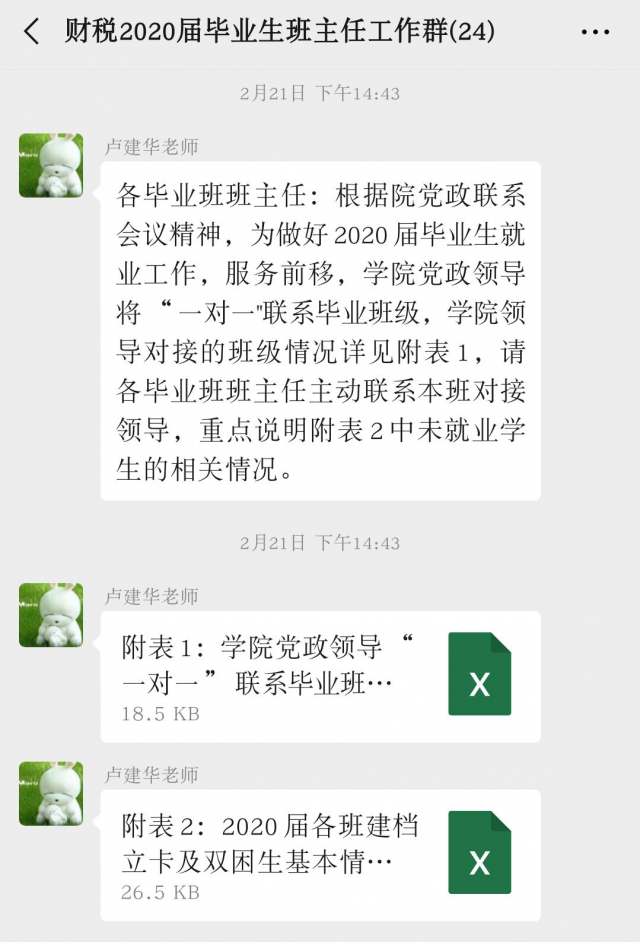The height and width of the screenshot is (942, 640).
Task: Tap 卢建华老师's avatar beside the 附表1 file
Action: (x=51, y=614)
